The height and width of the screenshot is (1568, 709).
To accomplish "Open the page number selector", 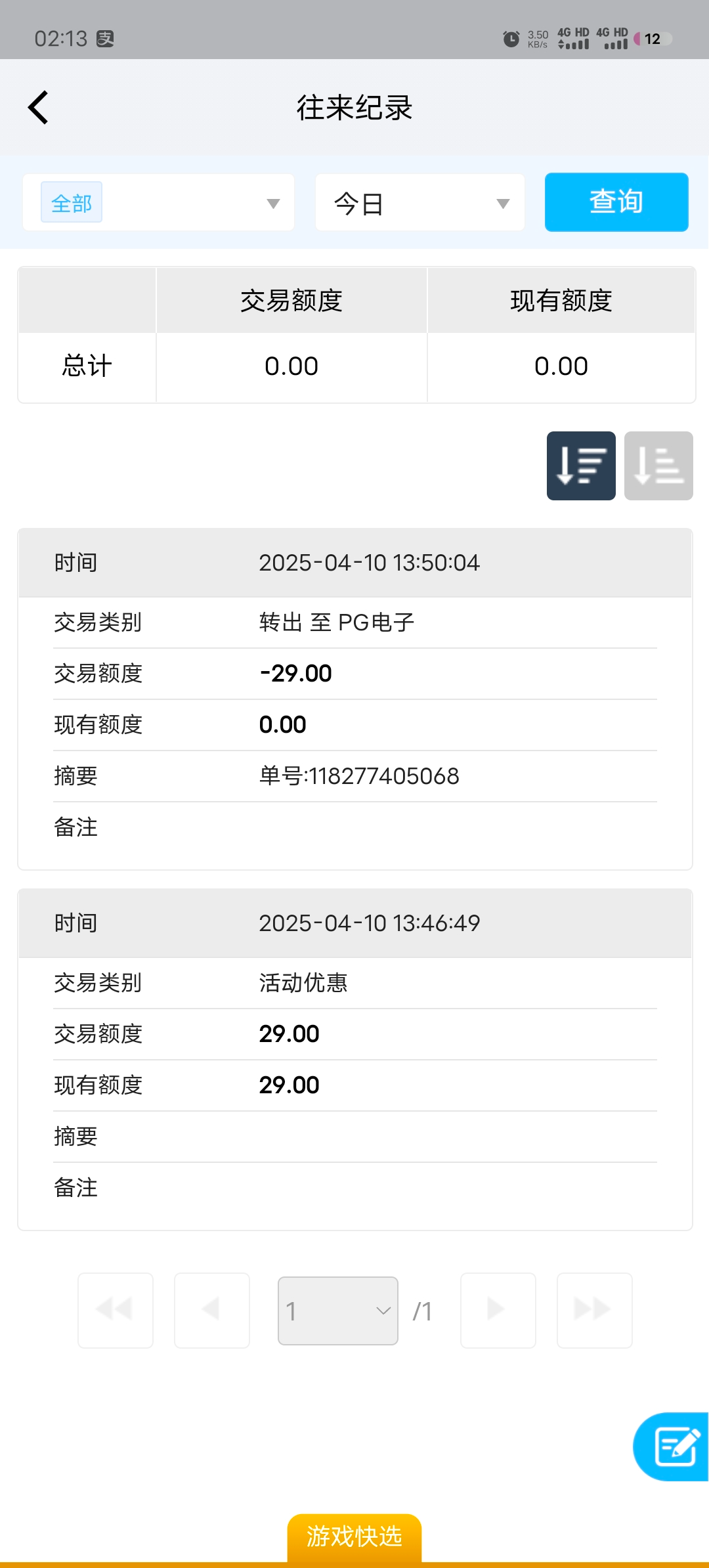I will click(x=337, y=1311).
